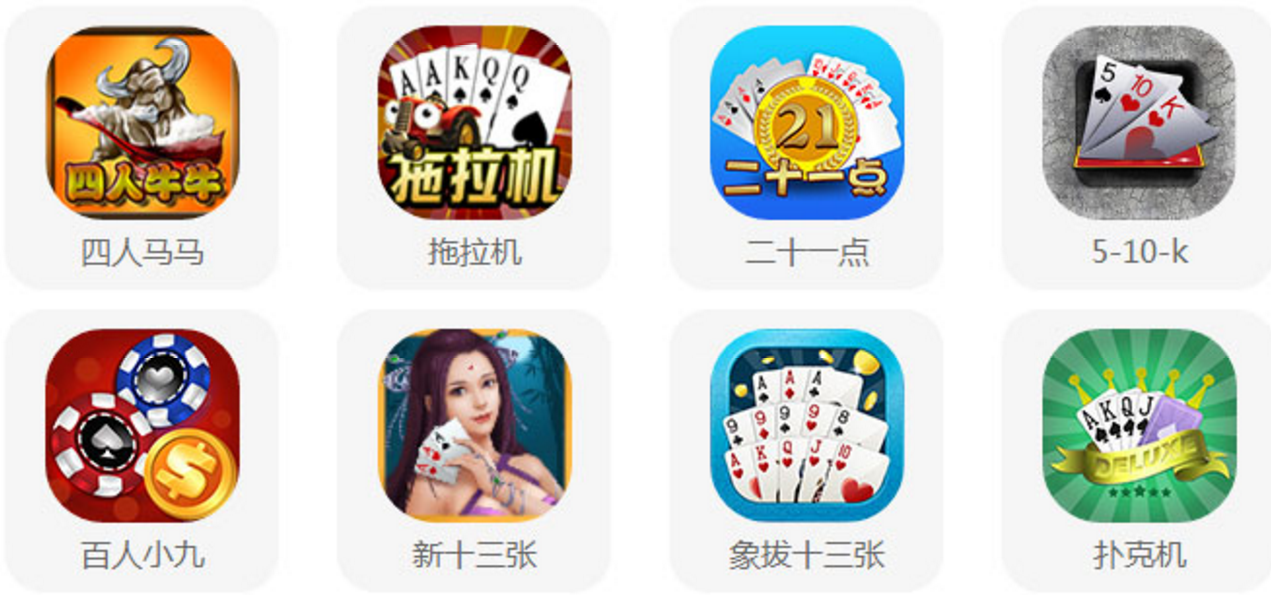Start the 新十三张 game
The width and height of the screenshot is (1271, 595).
pos(474,426)
